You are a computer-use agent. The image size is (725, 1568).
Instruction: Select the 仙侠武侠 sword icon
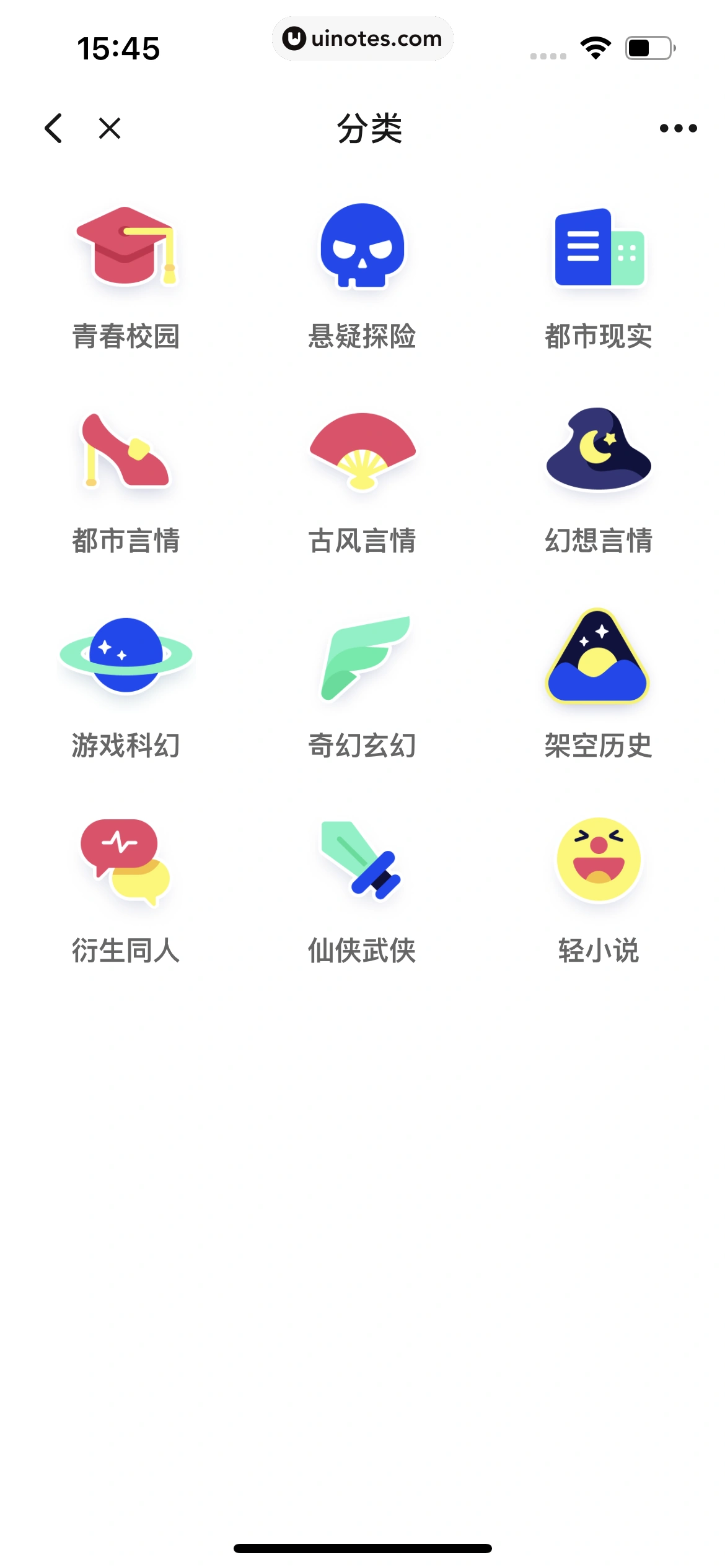coord(362,864)
